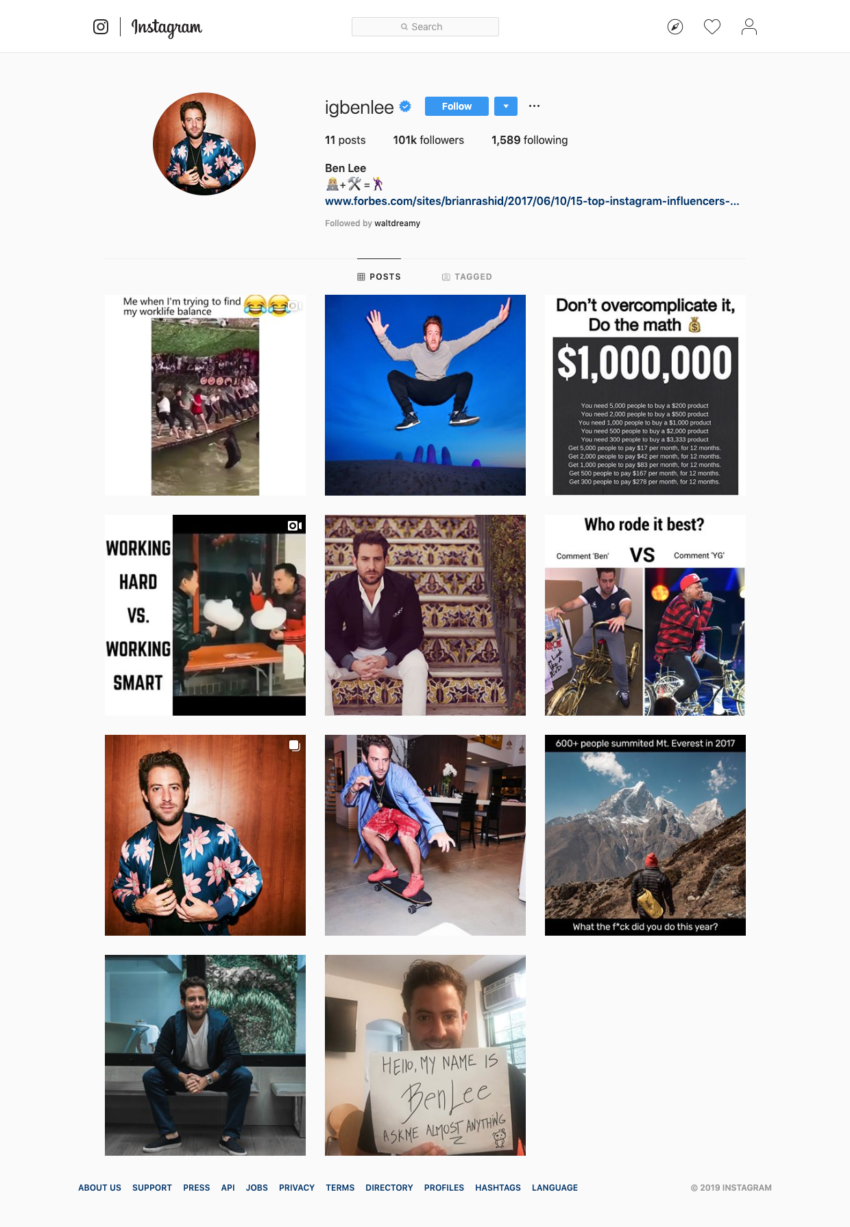The height and width of the screenshot is (1227, 850).
Task: Switch to the Tagged tab
Action: click(x=467, y=277)
